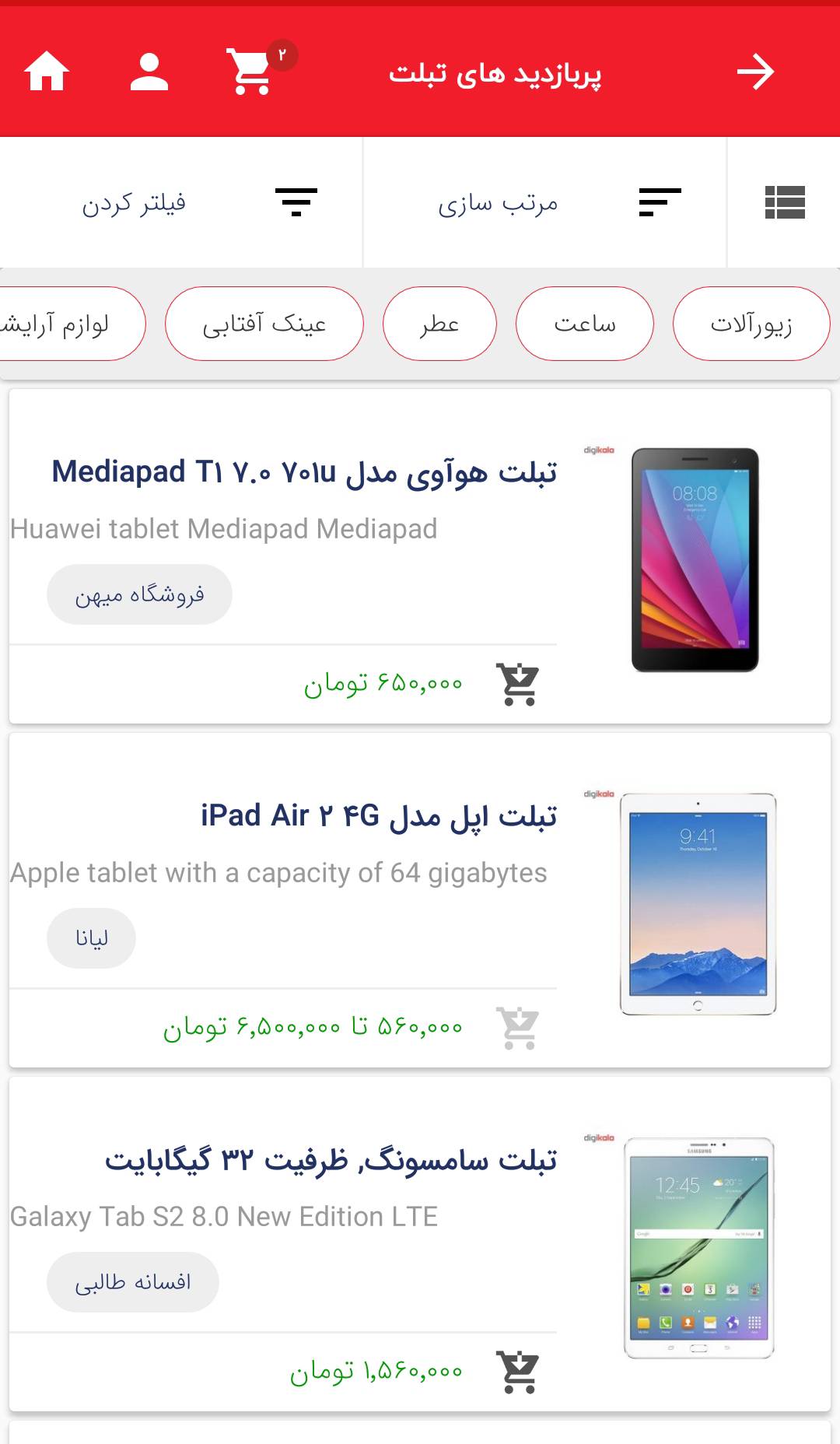The height and width of the screenshot is (1444, 840).
Task: Tap the back arrow in the header
Action: [755, 72]
